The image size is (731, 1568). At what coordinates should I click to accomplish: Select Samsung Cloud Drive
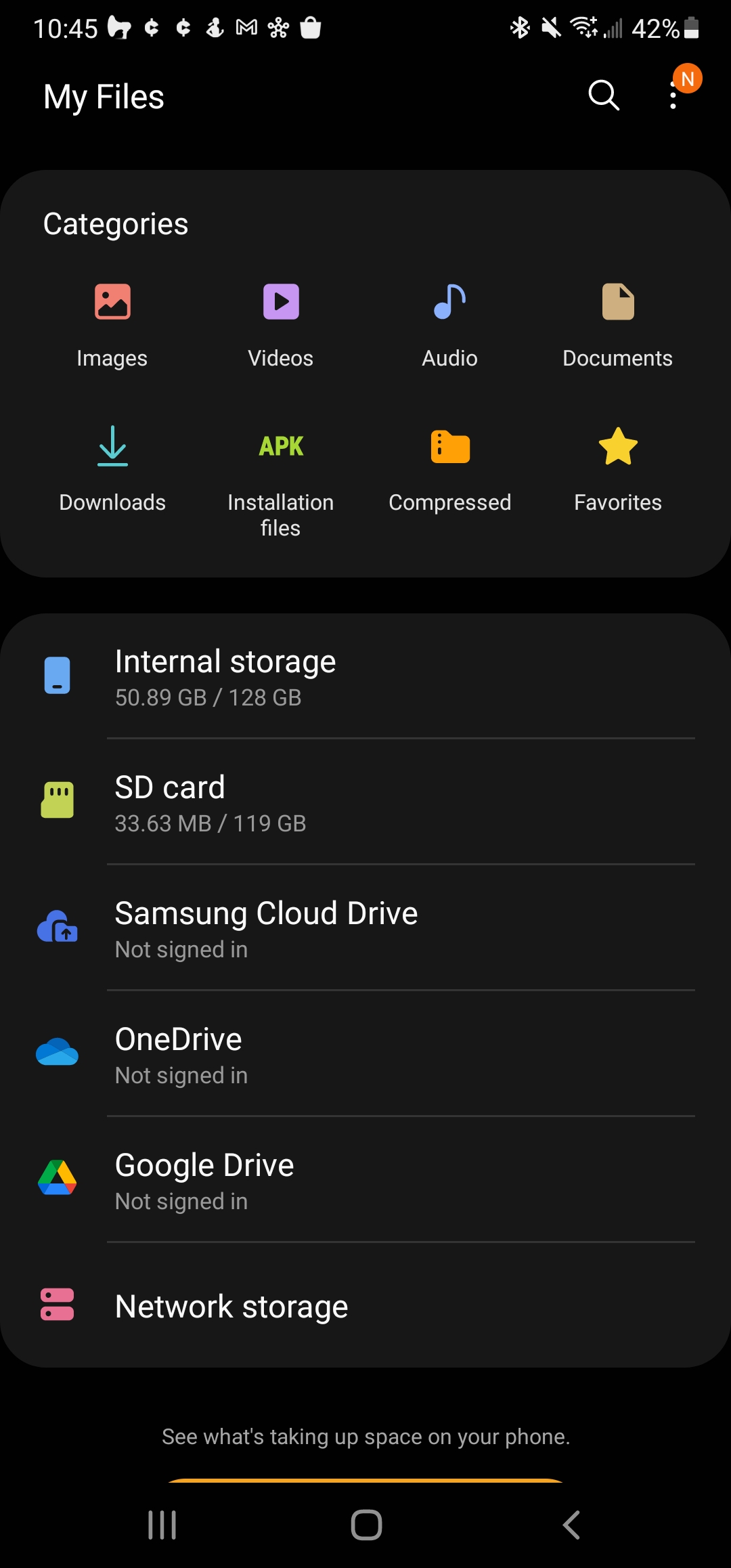coord(365,928)
